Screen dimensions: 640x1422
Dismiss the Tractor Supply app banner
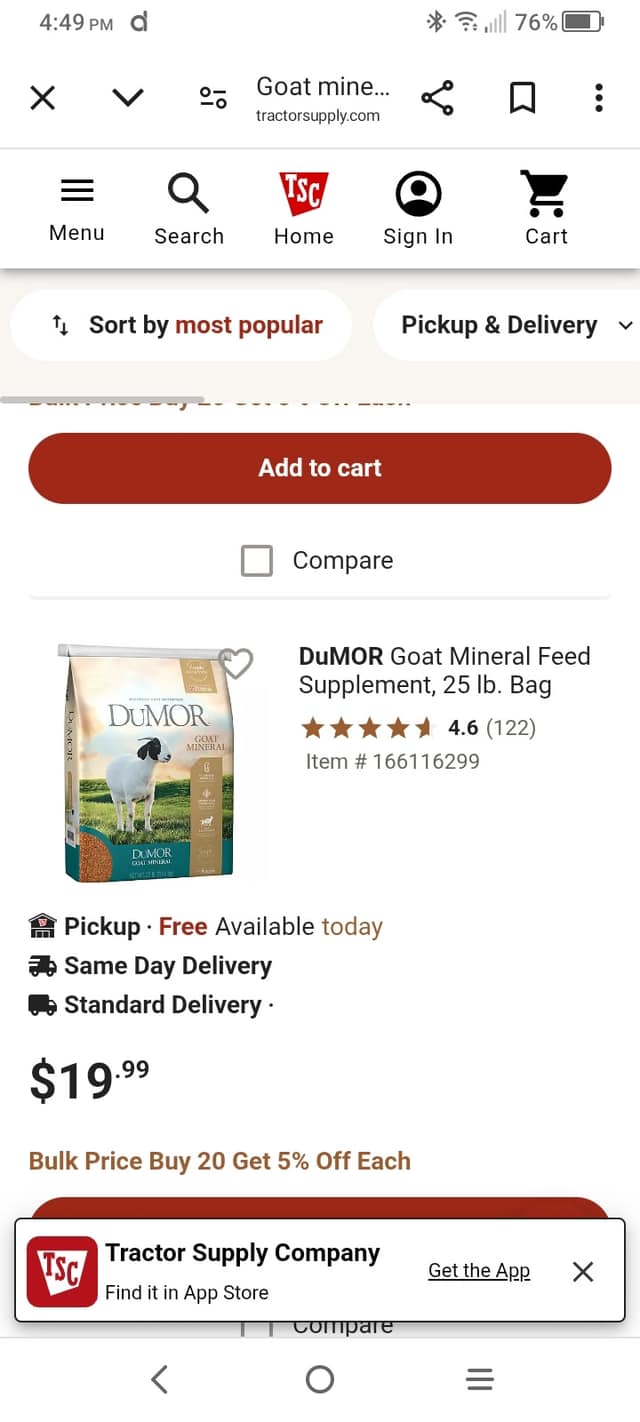(583, 1271)
